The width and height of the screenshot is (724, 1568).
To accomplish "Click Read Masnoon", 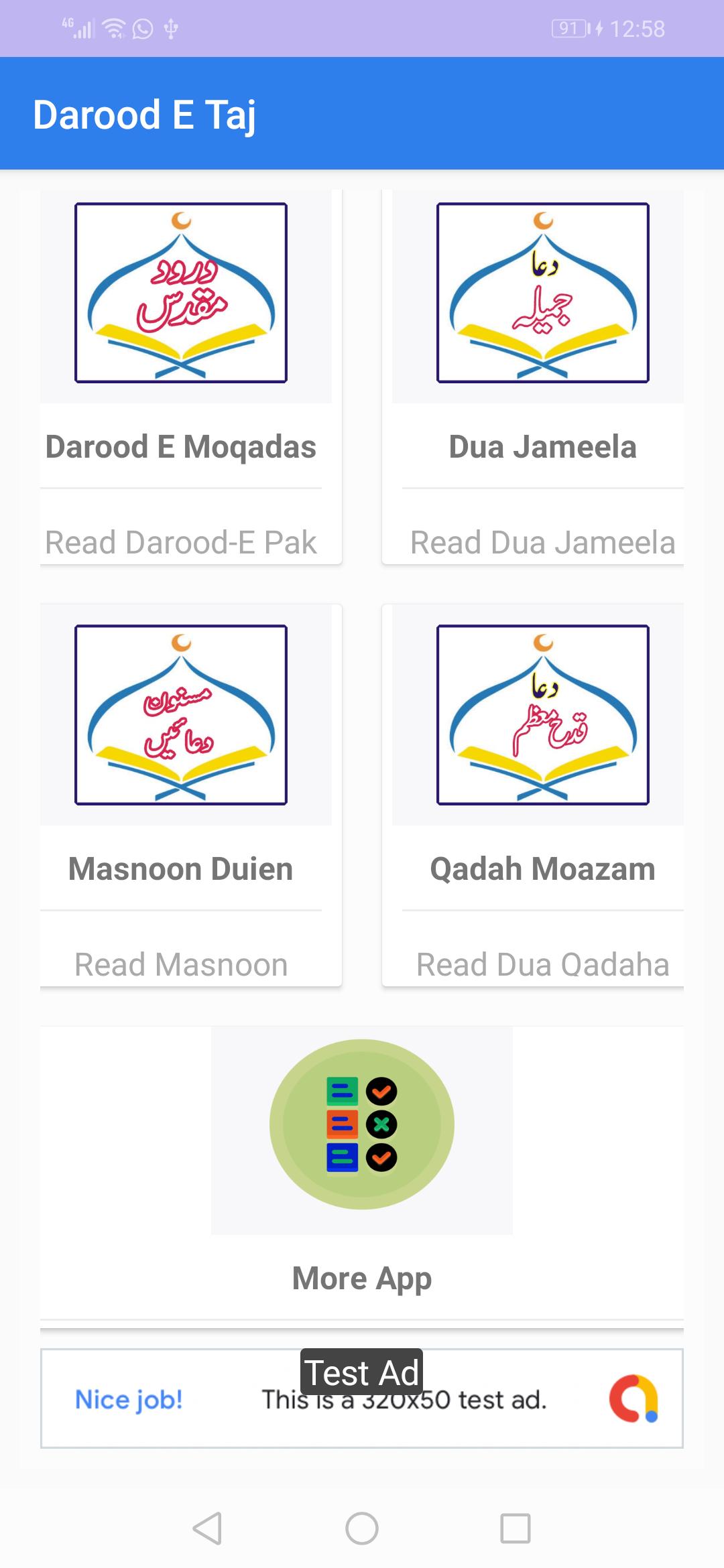I will [182, 964].
